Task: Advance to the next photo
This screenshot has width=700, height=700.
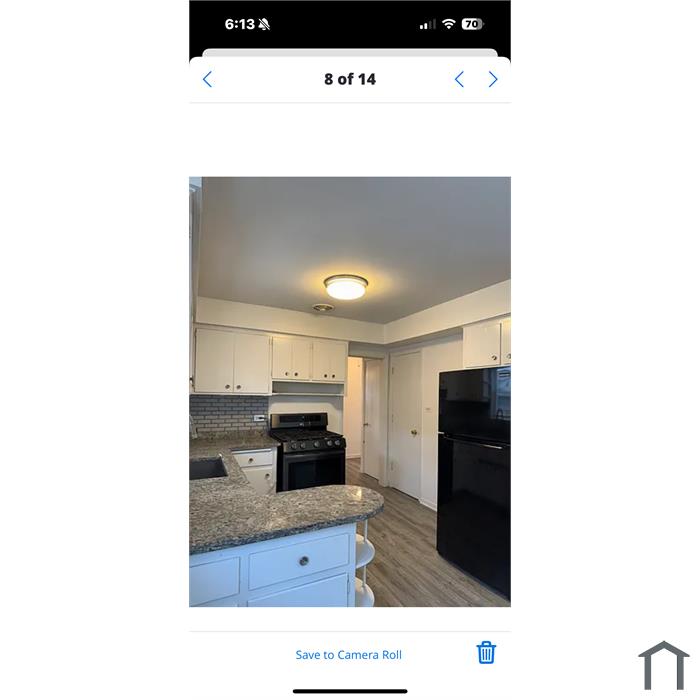Action: pos(493,79)
